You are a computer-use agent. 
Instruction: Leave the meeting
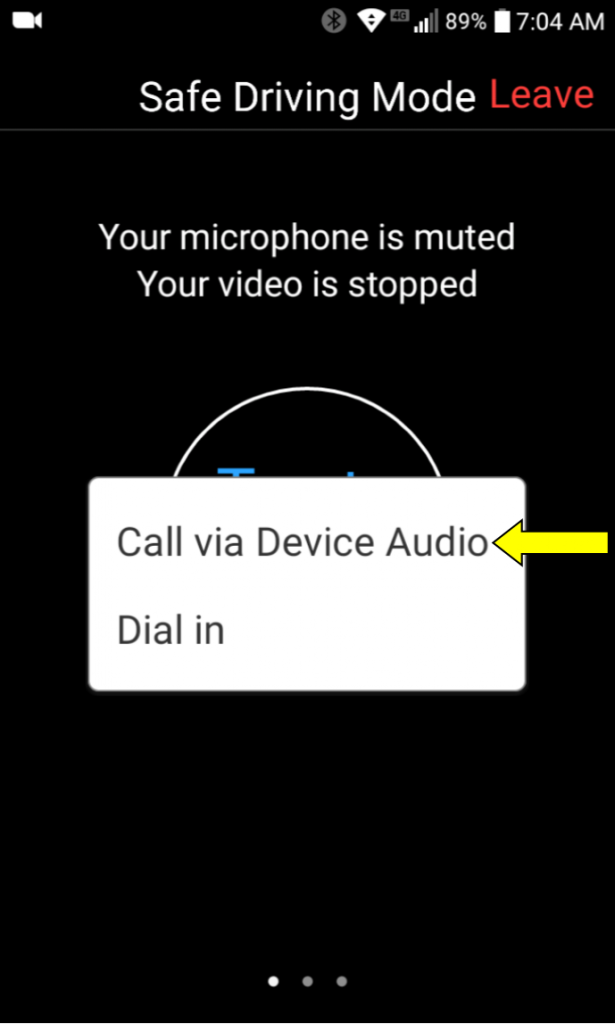[x=542, y=95]
